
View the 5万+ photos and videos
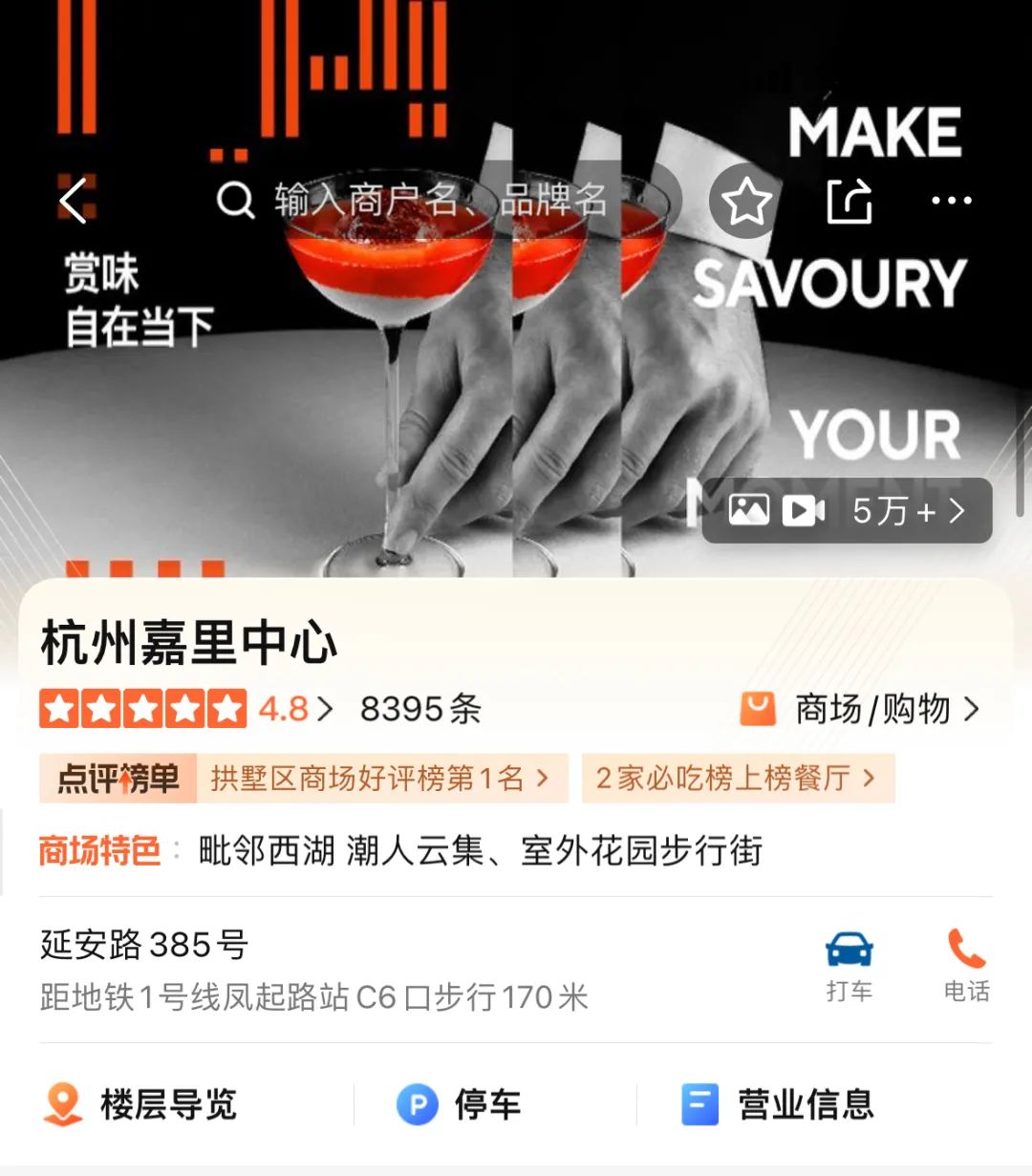coord(847,511)
